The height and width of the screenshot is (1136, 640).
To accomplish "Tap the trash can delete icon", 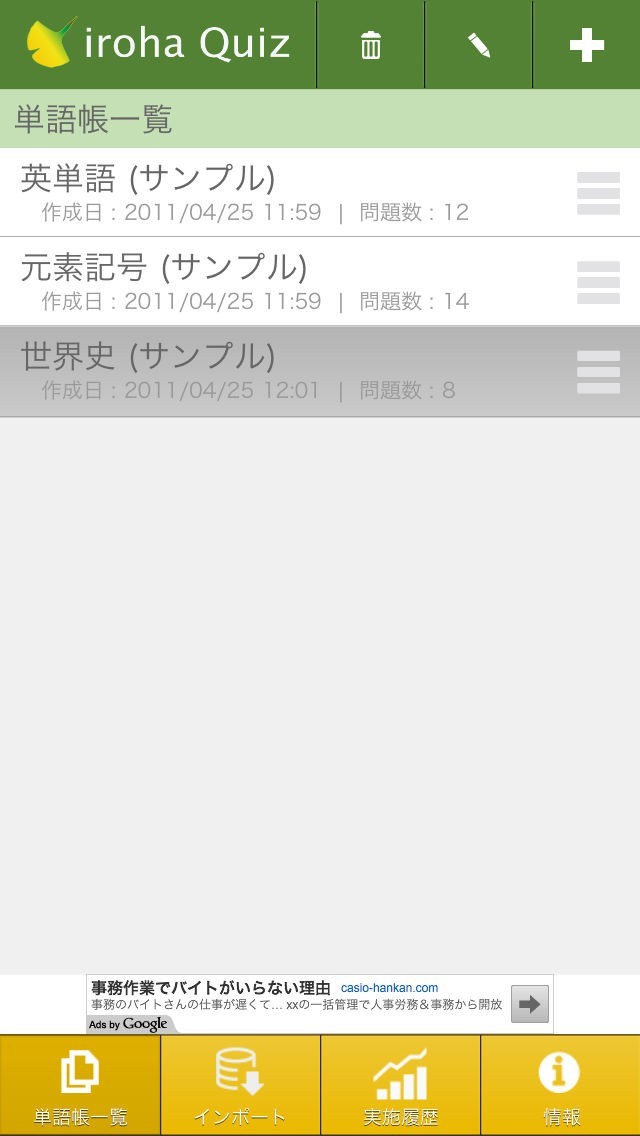I will (371, 46).
